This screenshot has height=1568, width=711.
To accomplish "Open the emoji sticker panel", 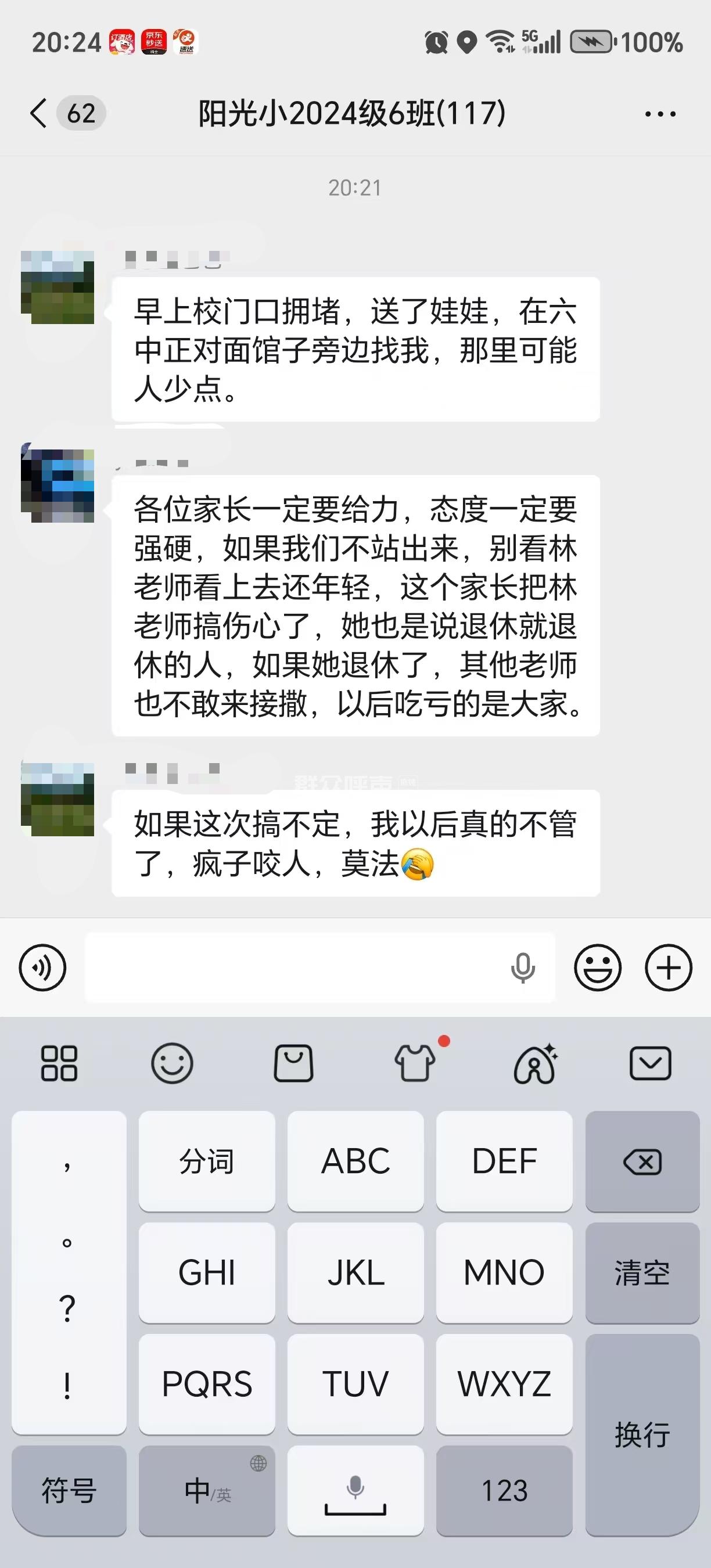I will [597, 967].
